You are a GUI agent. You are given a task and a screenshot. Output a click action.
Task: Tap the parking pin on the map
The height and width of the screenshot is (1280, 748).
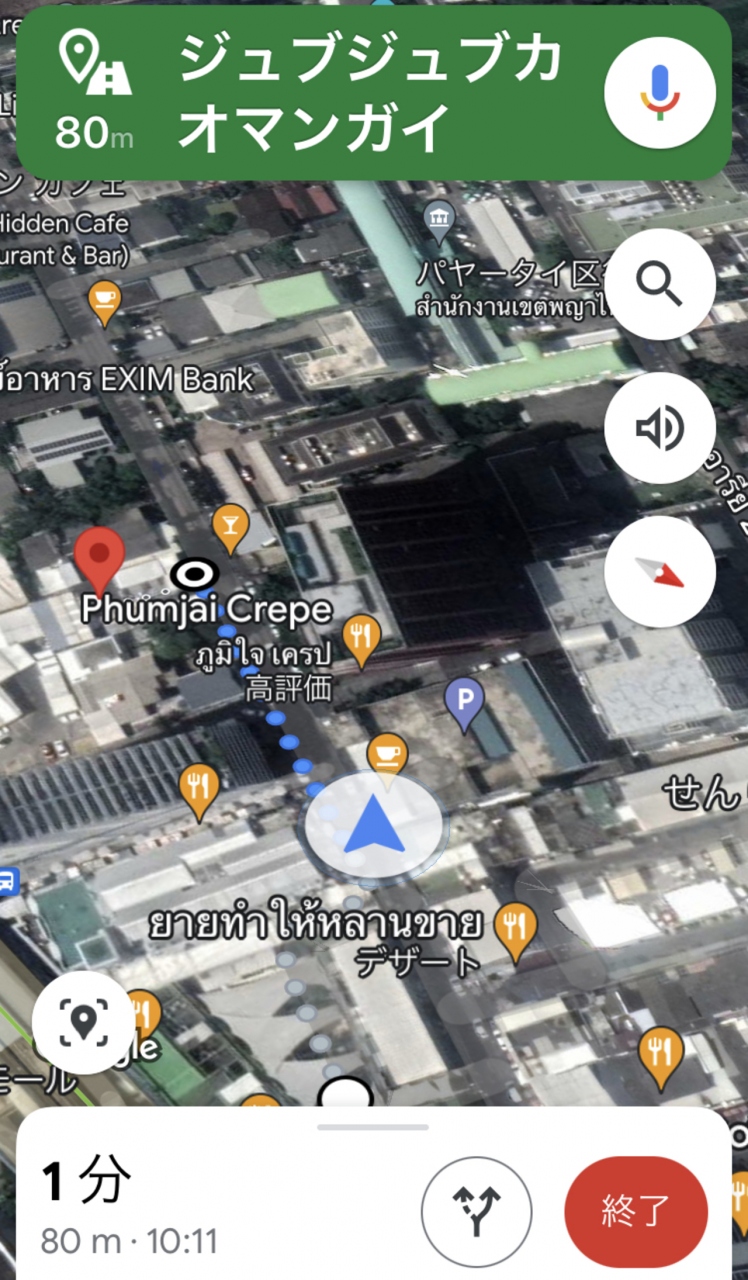point(464,702)
